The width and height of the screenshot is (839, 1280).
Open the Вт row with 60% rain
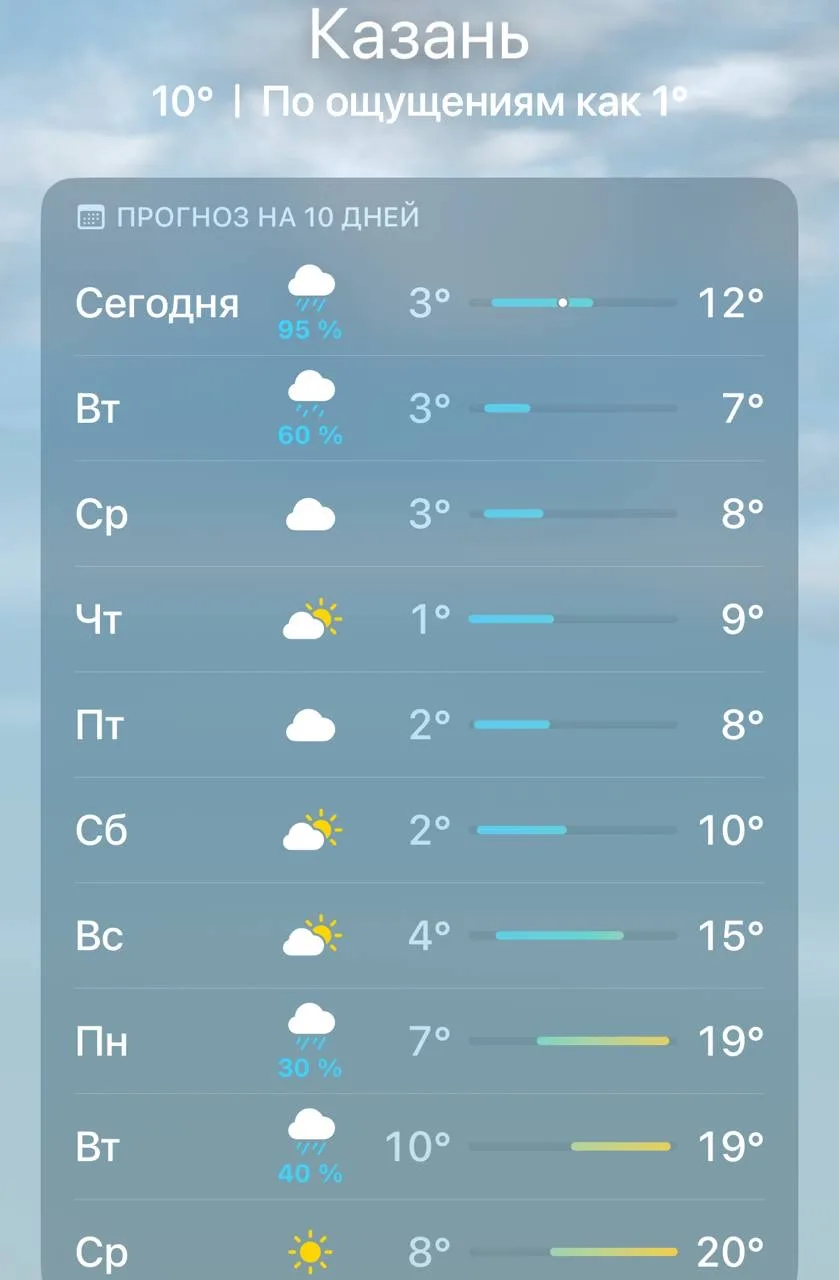[x=419, y=408]
